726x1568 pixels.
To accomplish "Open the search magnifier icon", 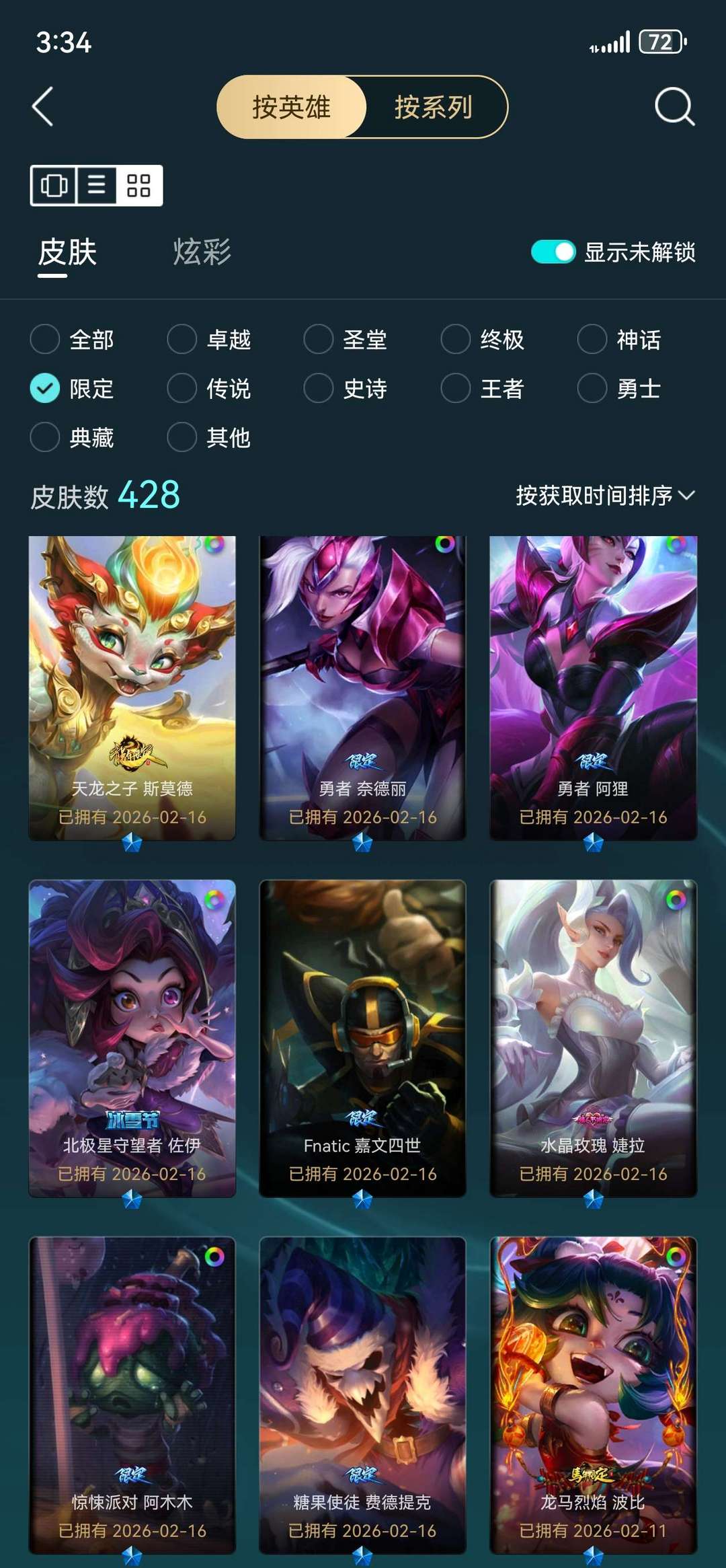I will (x=674, y=106).
